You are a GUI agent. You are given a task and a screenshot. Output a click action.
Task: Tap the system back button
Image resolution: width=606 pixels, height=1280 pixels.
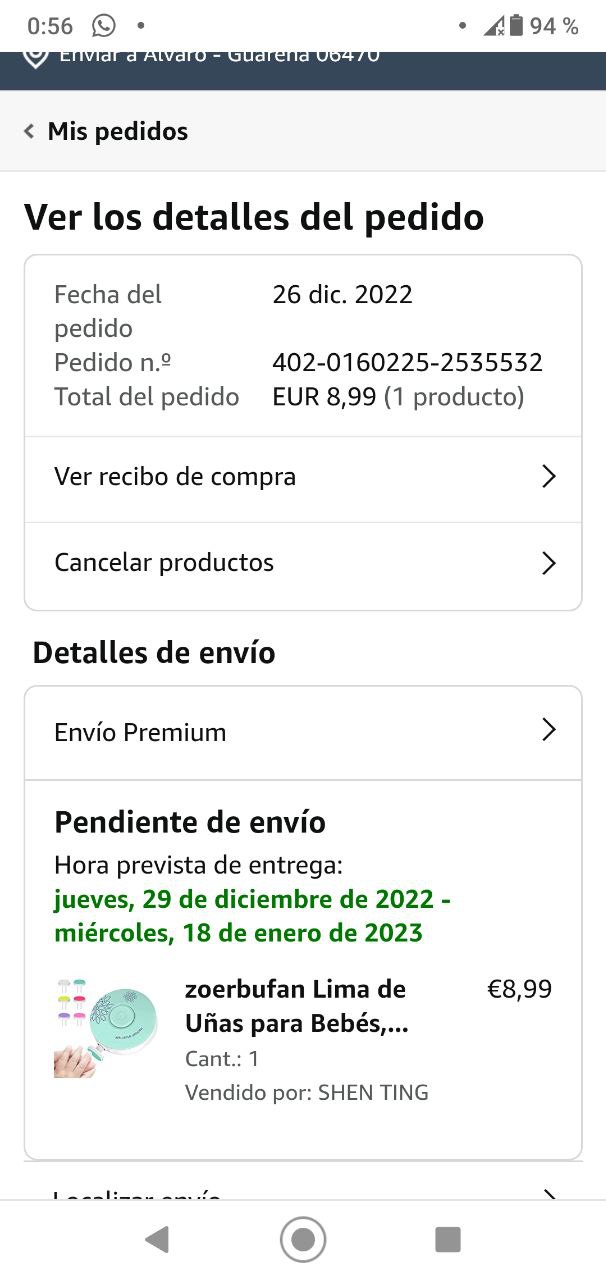(156, 1240)
